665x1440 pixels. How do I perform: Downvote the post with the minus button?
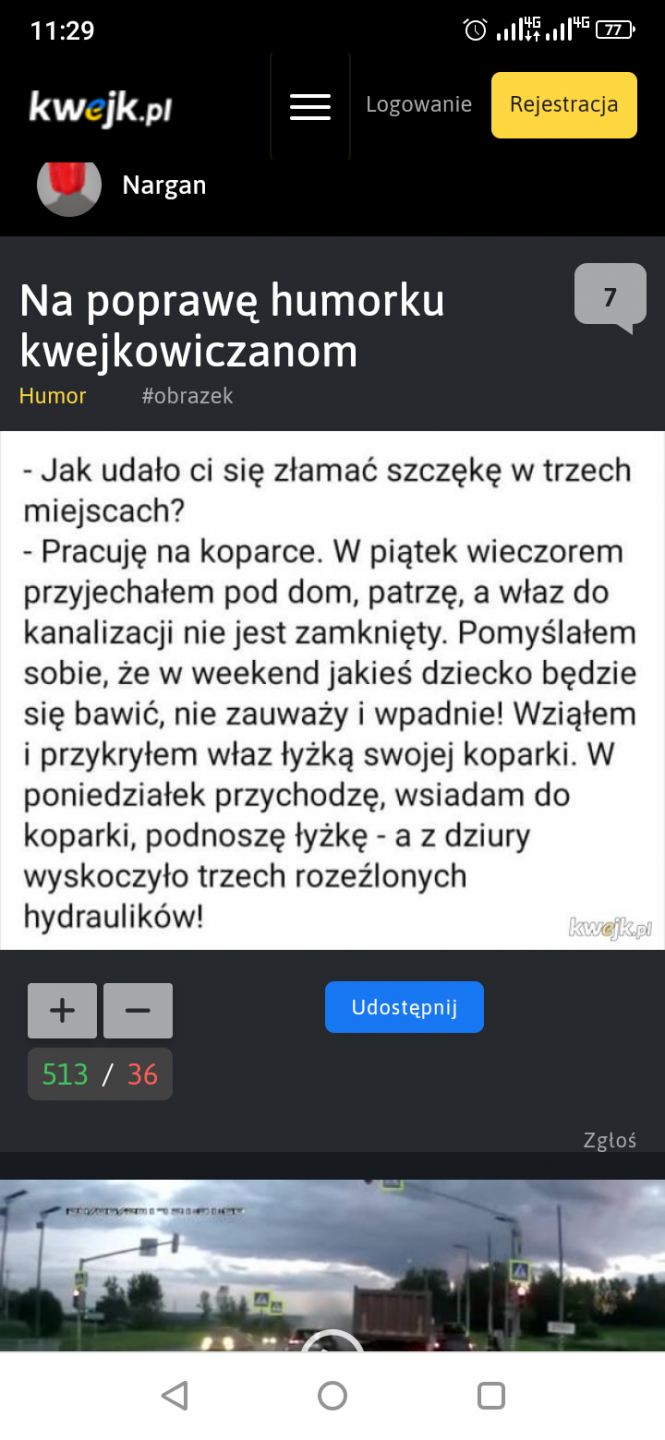point(138,1010)
